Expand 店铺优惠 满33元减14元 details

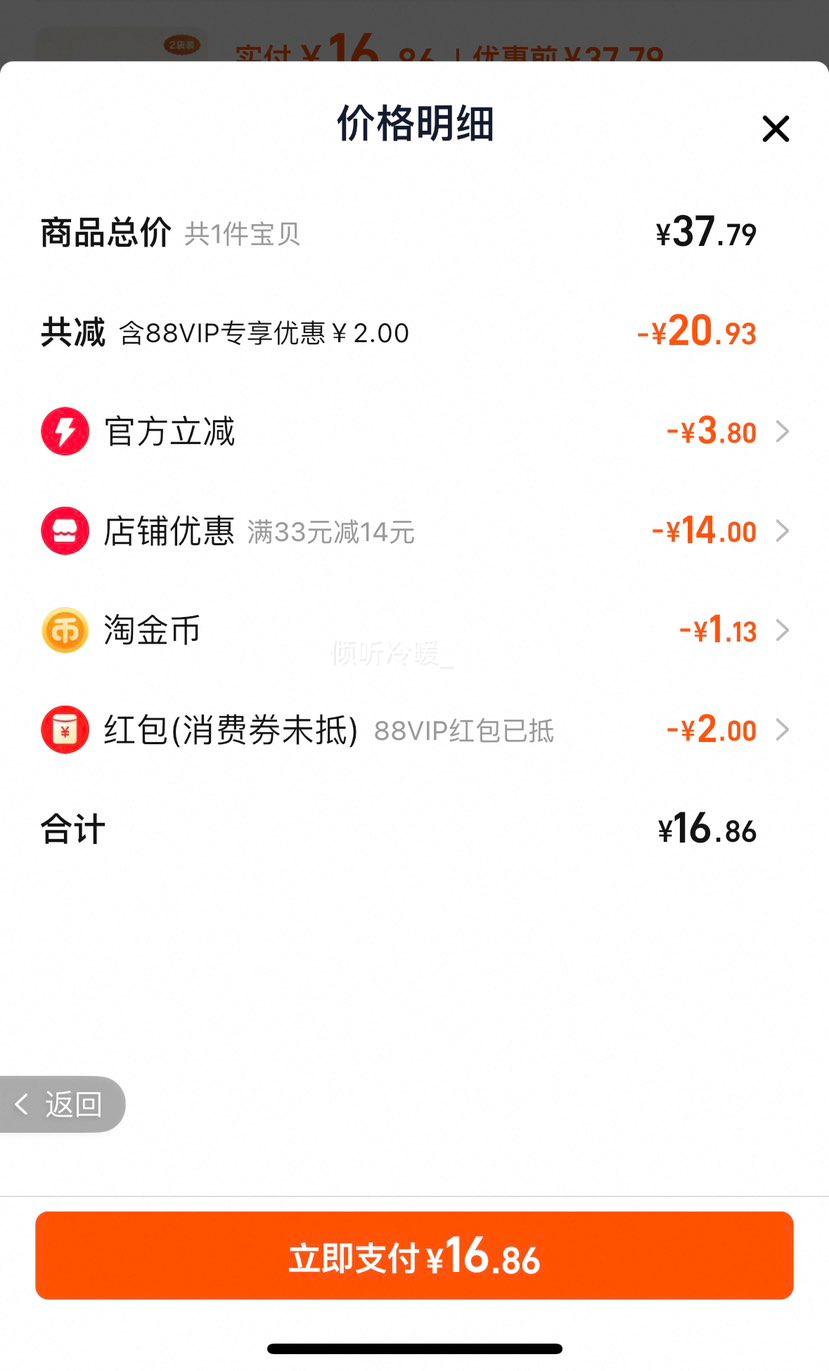point(786,531)
